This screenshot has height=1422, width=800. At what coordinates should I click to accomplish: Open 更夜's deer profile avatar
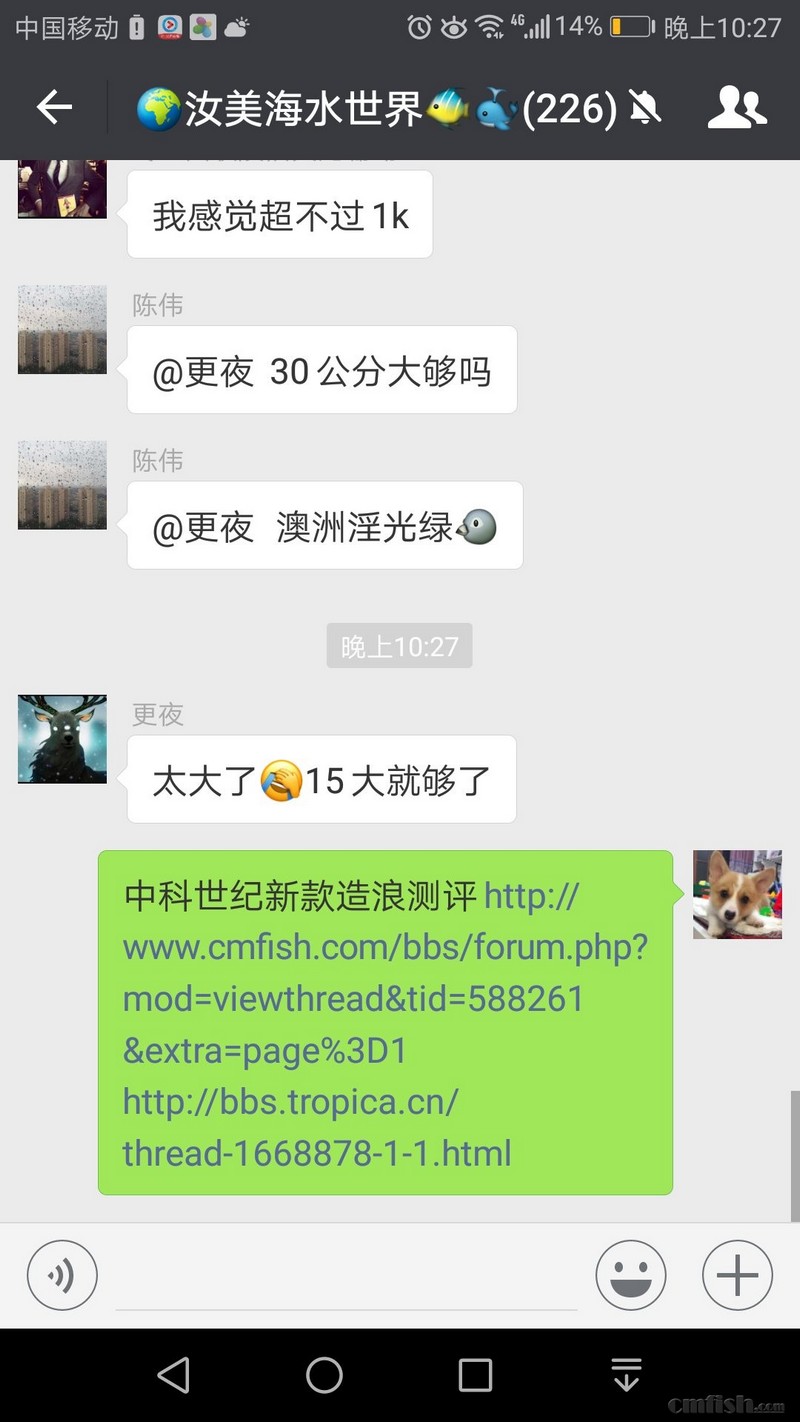click(62, 740)
